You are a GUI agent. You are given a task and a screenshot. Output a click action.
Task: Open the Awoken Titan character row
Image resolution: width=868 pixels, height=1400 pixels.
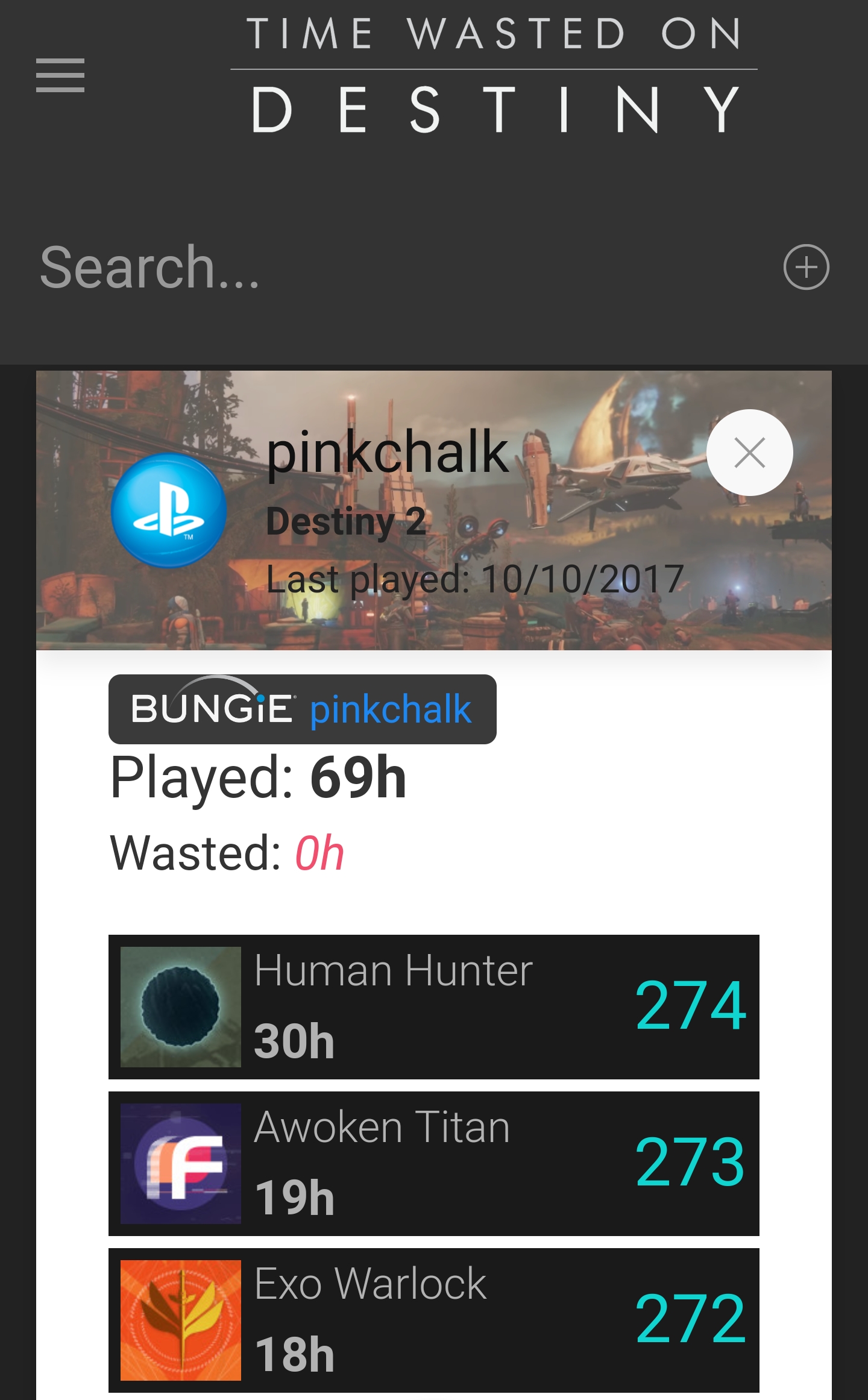(433, 1163)
